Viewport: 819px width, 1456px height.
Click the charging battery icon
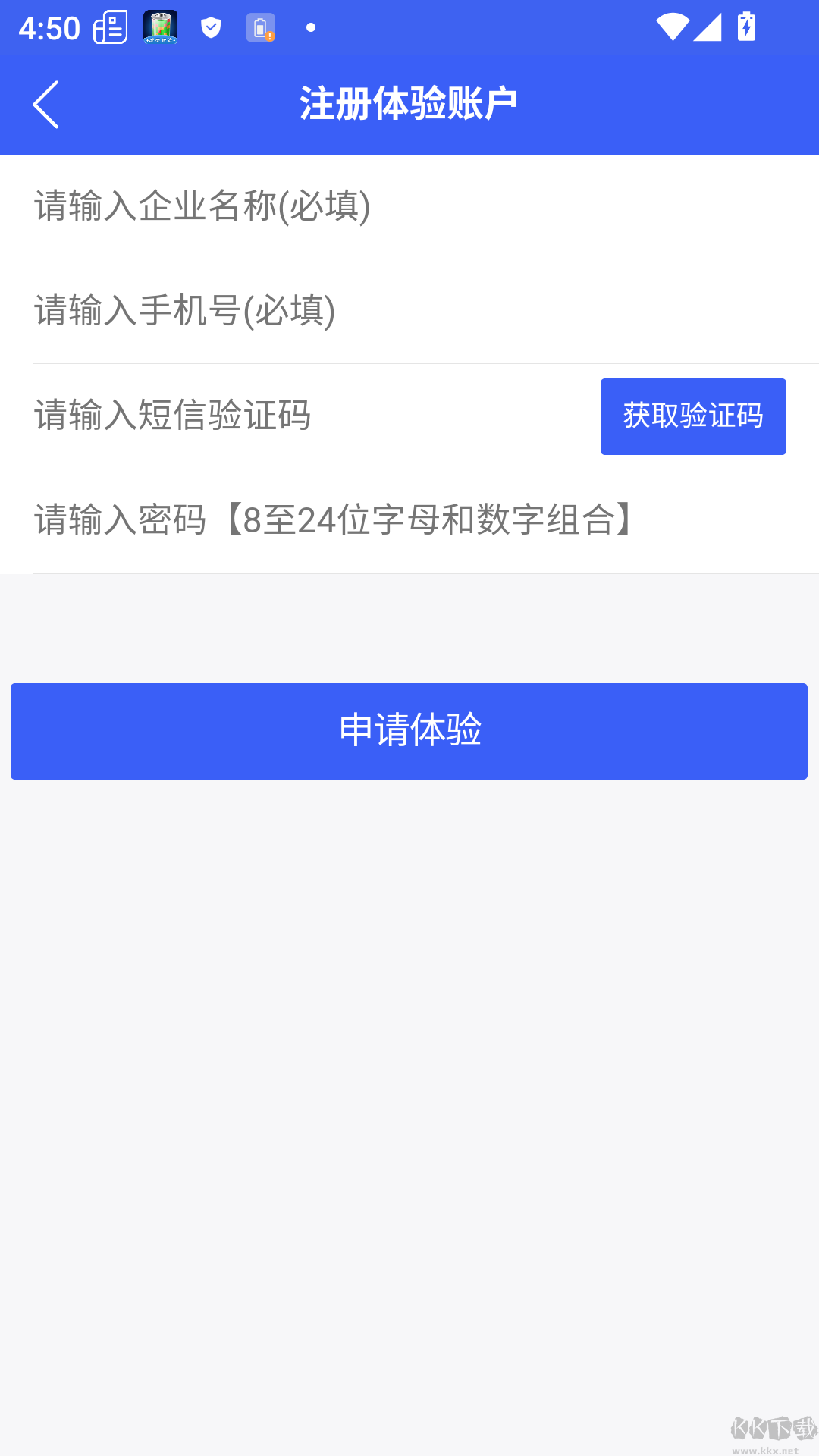click(x=745, y=28)
